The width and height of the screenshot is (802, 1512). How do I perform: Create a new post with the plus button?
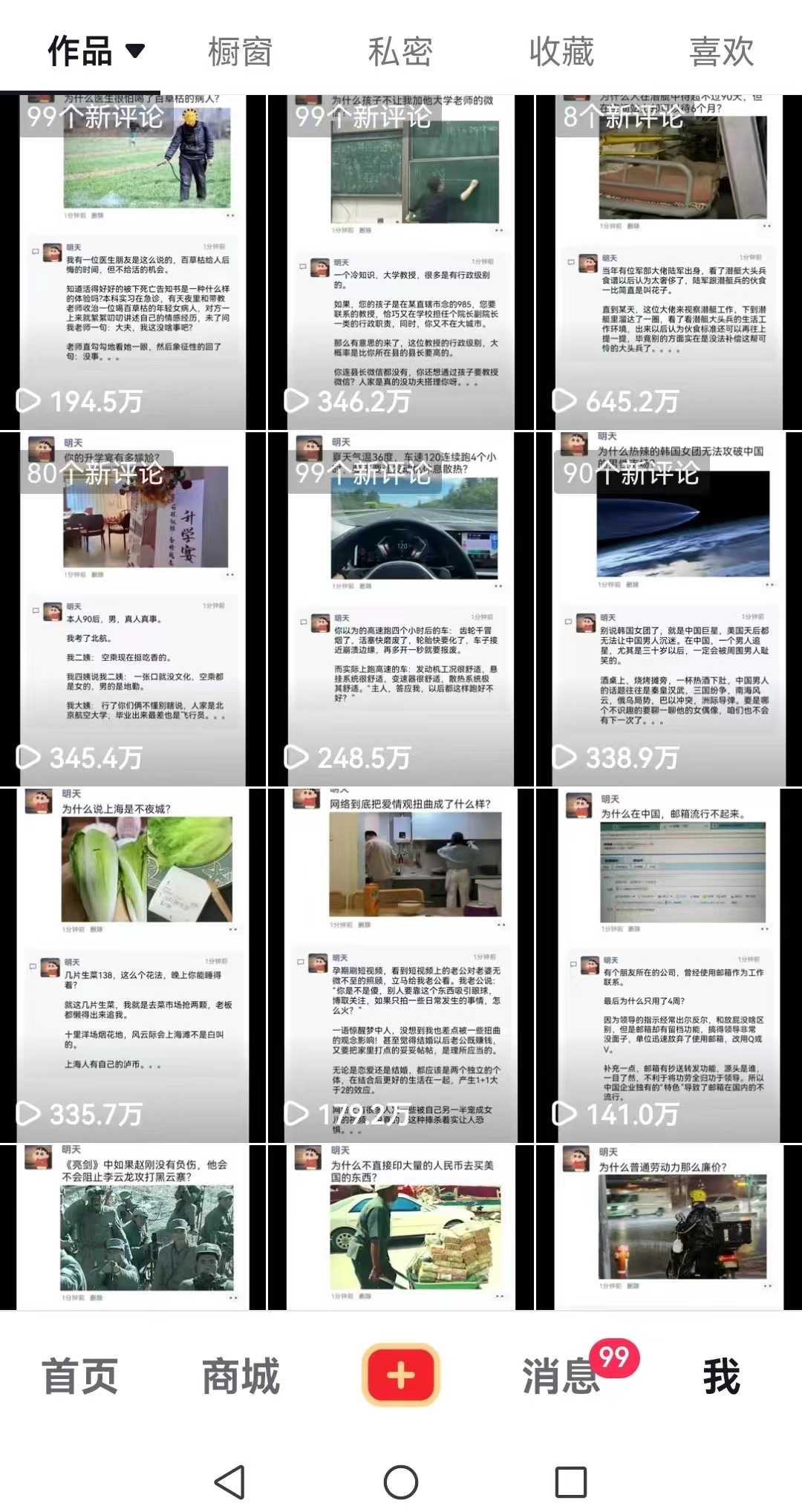pyautogui.click(x=400, y=1375)
